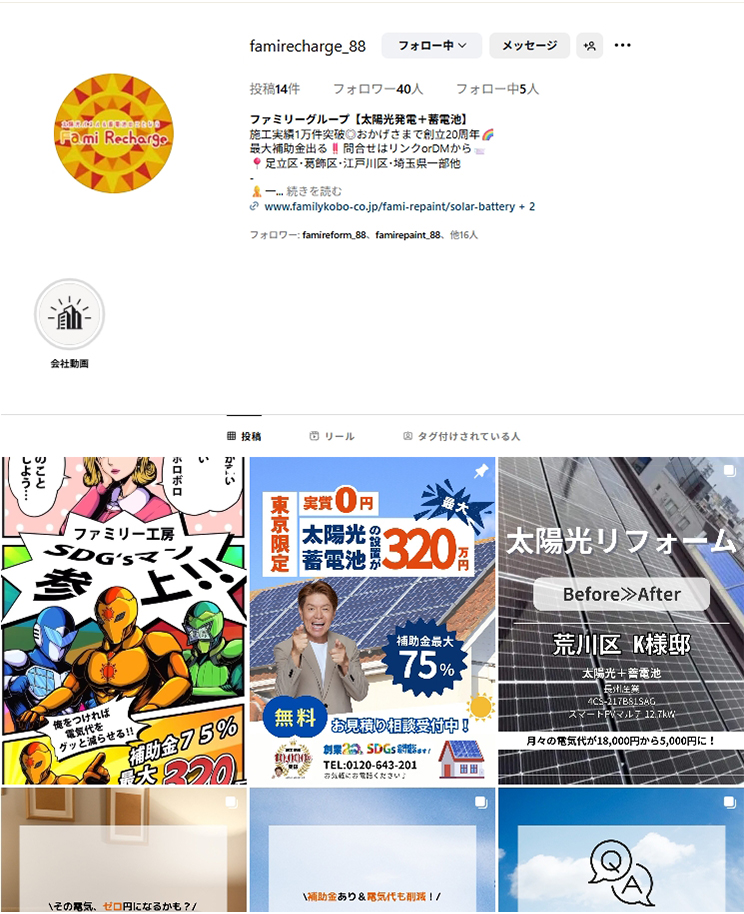Switch to the リール tab

332,437
